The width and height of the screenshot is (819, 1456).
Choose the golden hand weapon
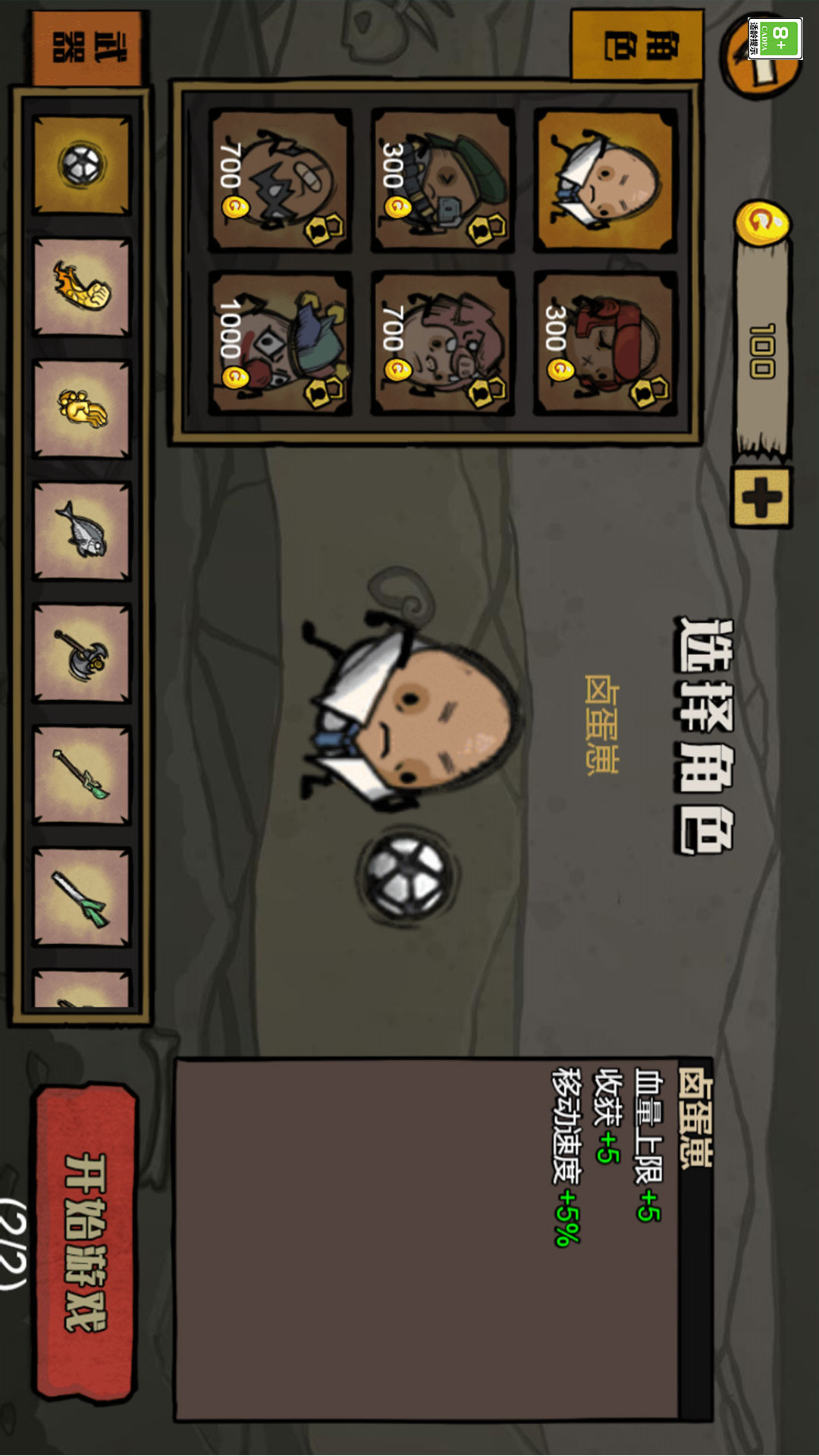click(82, 409)
